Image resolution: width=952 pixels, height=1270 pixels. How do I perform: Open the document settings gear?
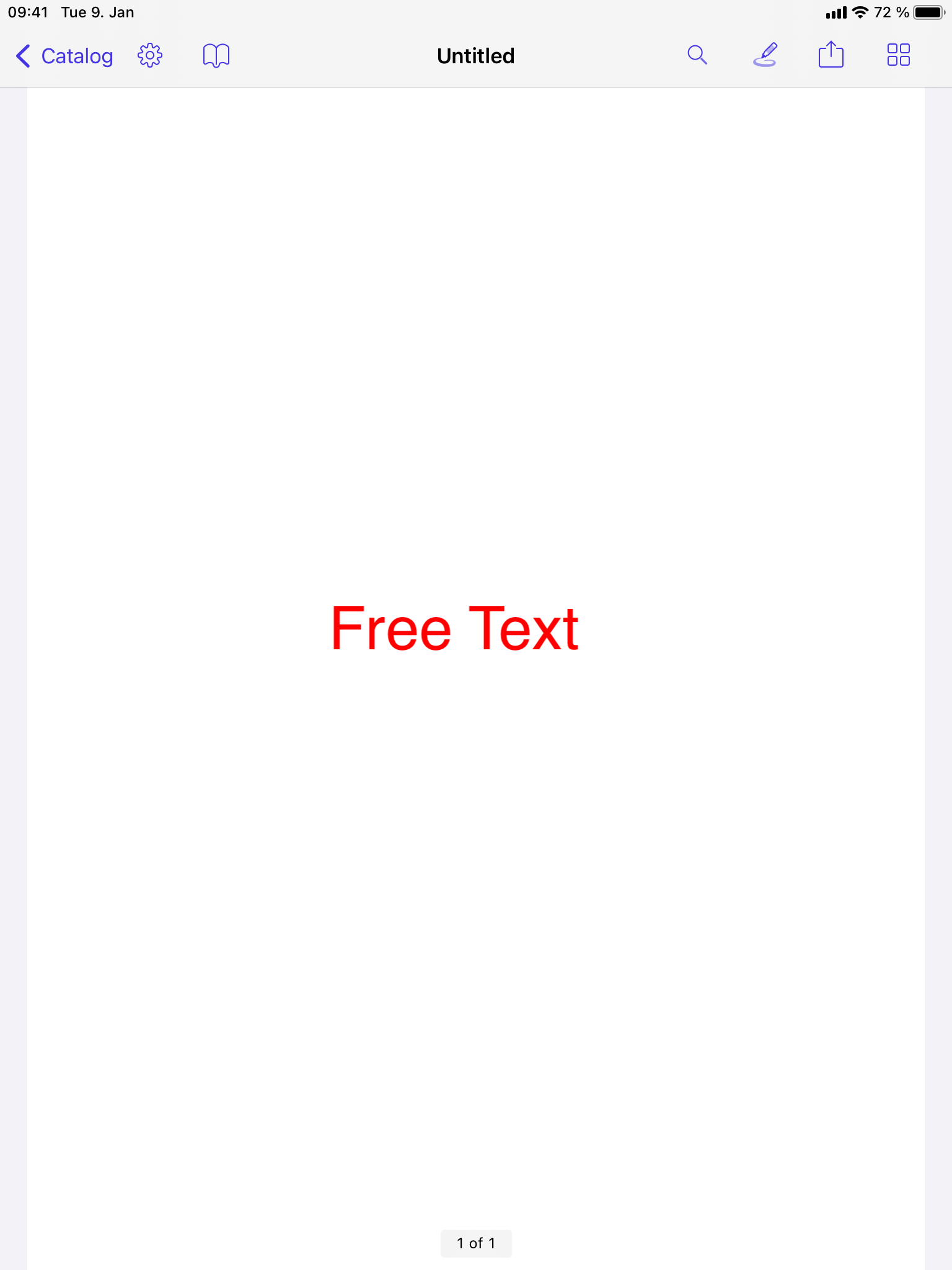149,55
